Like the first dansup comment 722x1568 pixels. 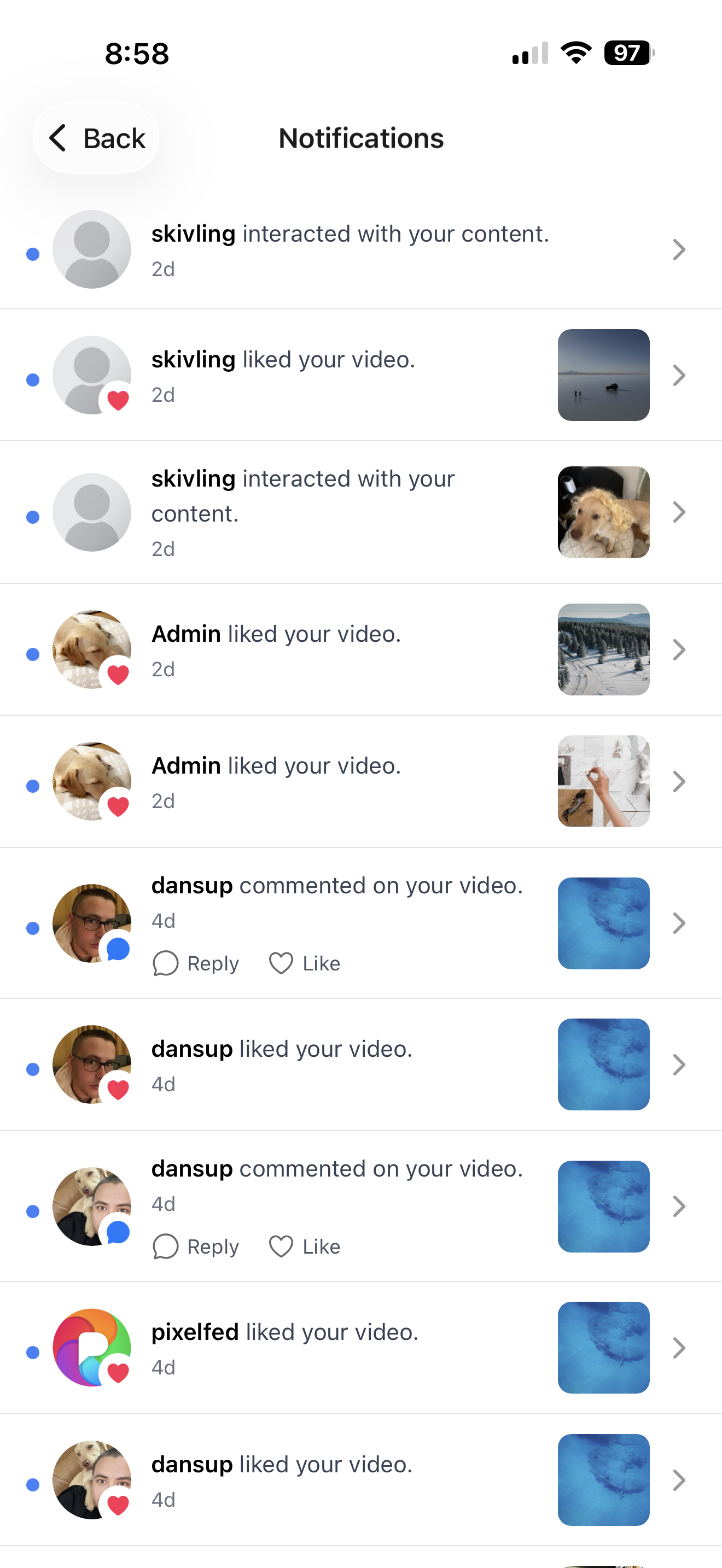point(305,963)
